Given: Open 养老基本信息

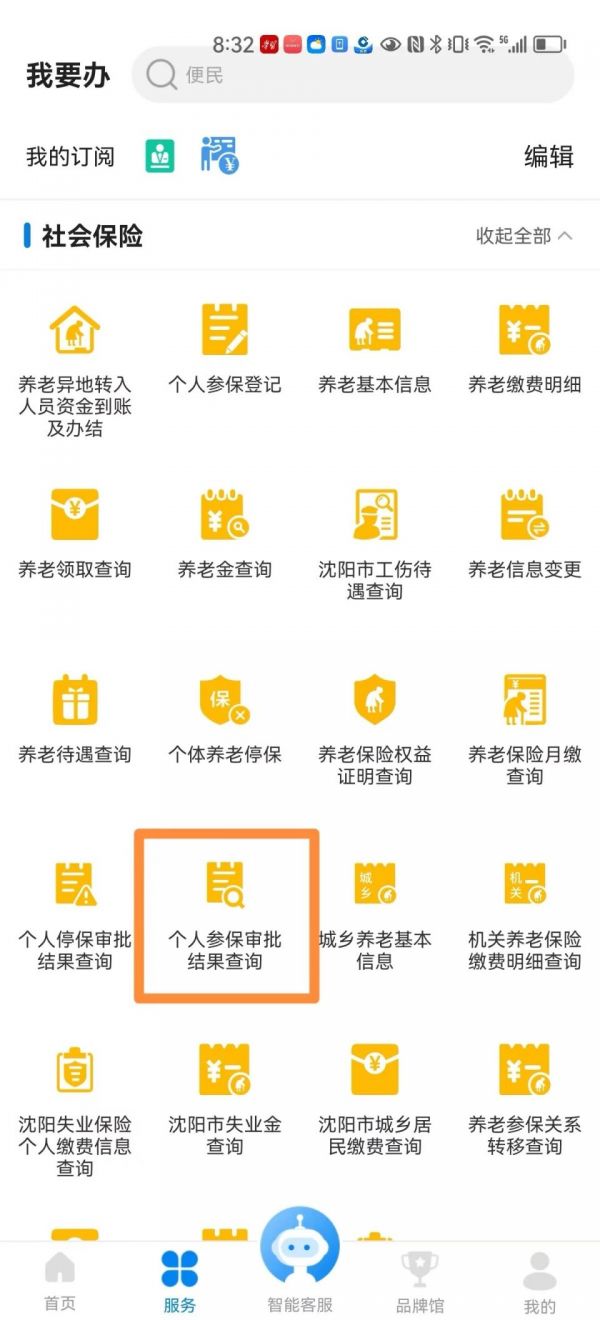Looking at the screenshot, I should click(x=374, y=352).
